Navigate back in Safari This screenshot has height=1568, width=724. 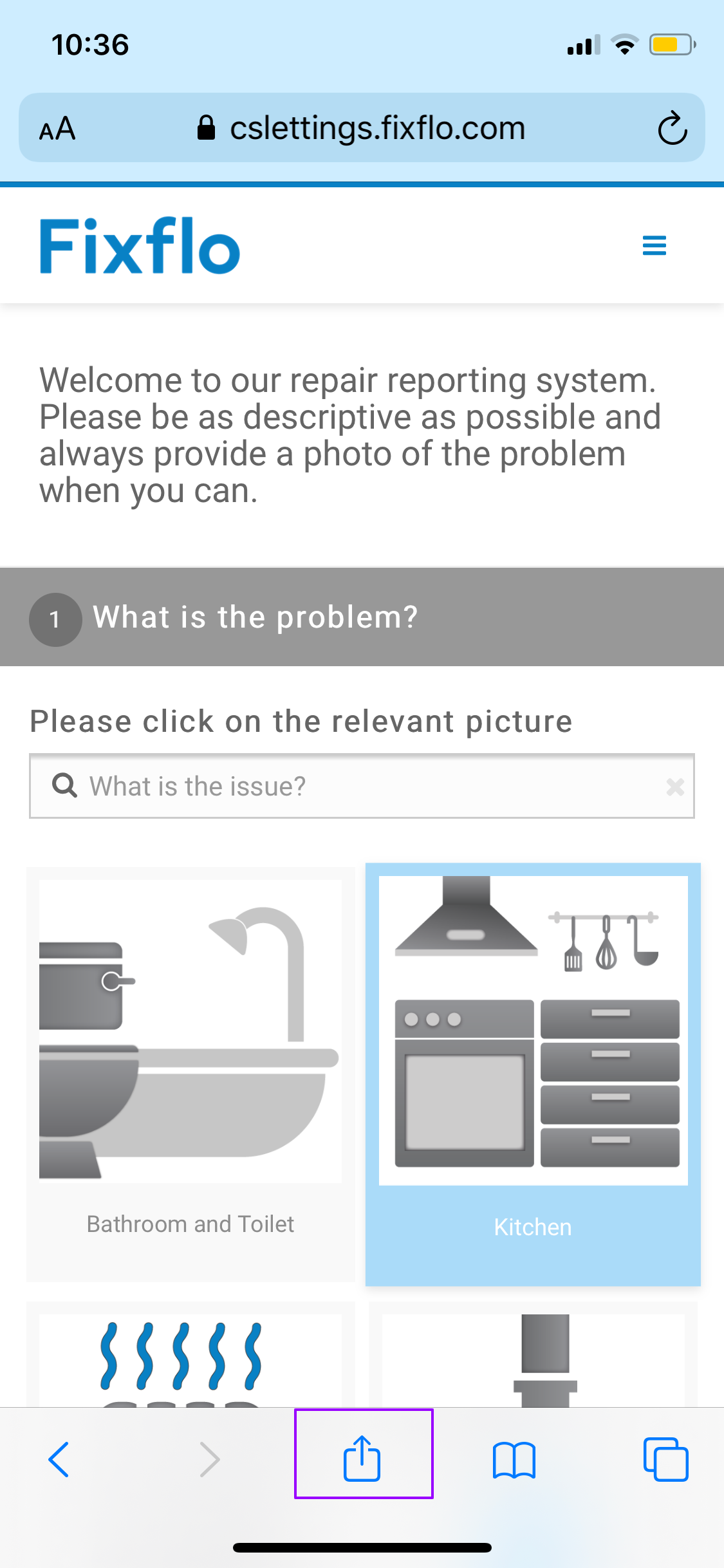[x=59, y=1459]
